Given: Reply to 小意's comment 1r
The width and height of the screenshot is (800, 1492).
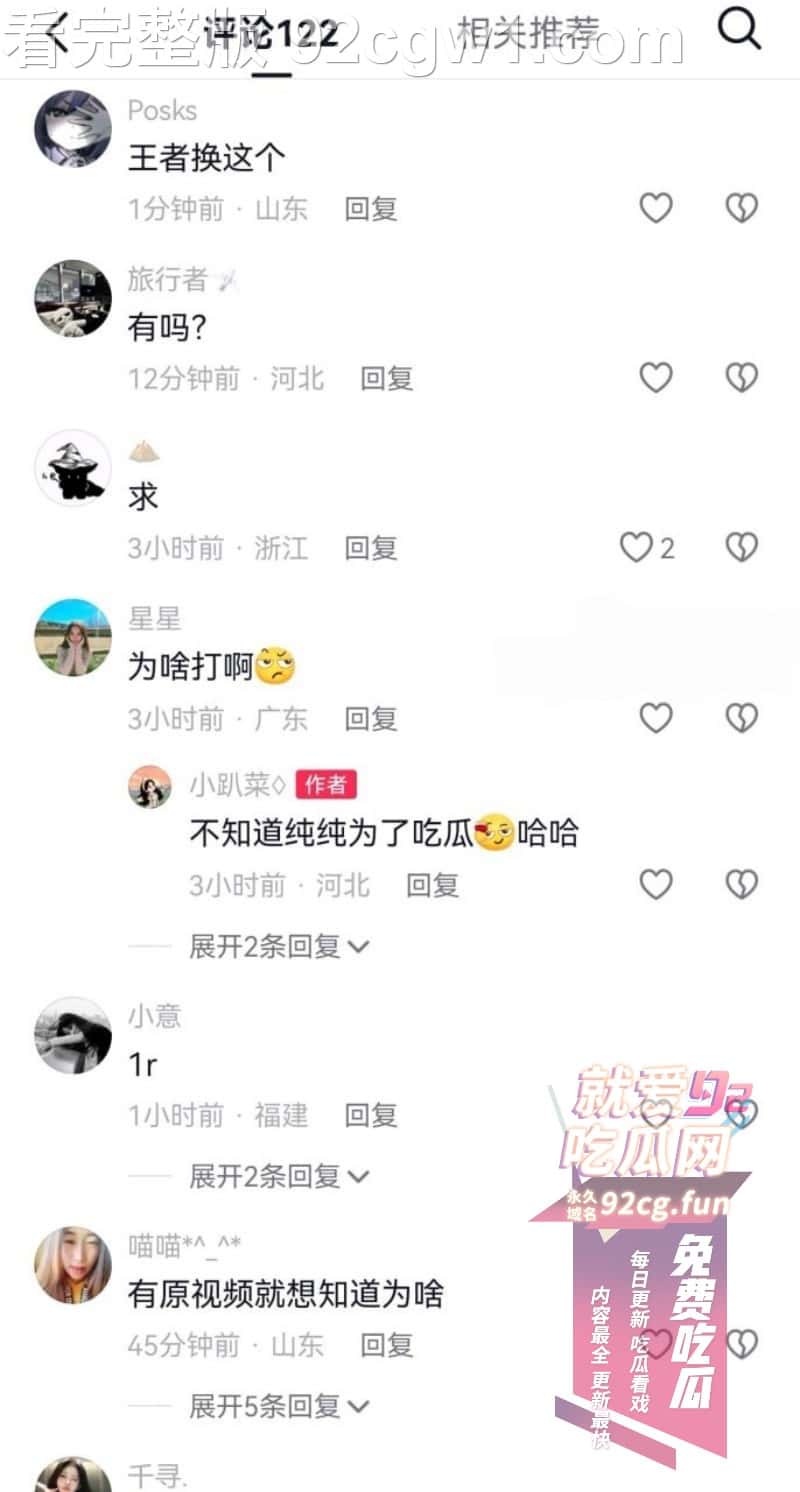Looking at the screenshot, I should (371, 1115).
